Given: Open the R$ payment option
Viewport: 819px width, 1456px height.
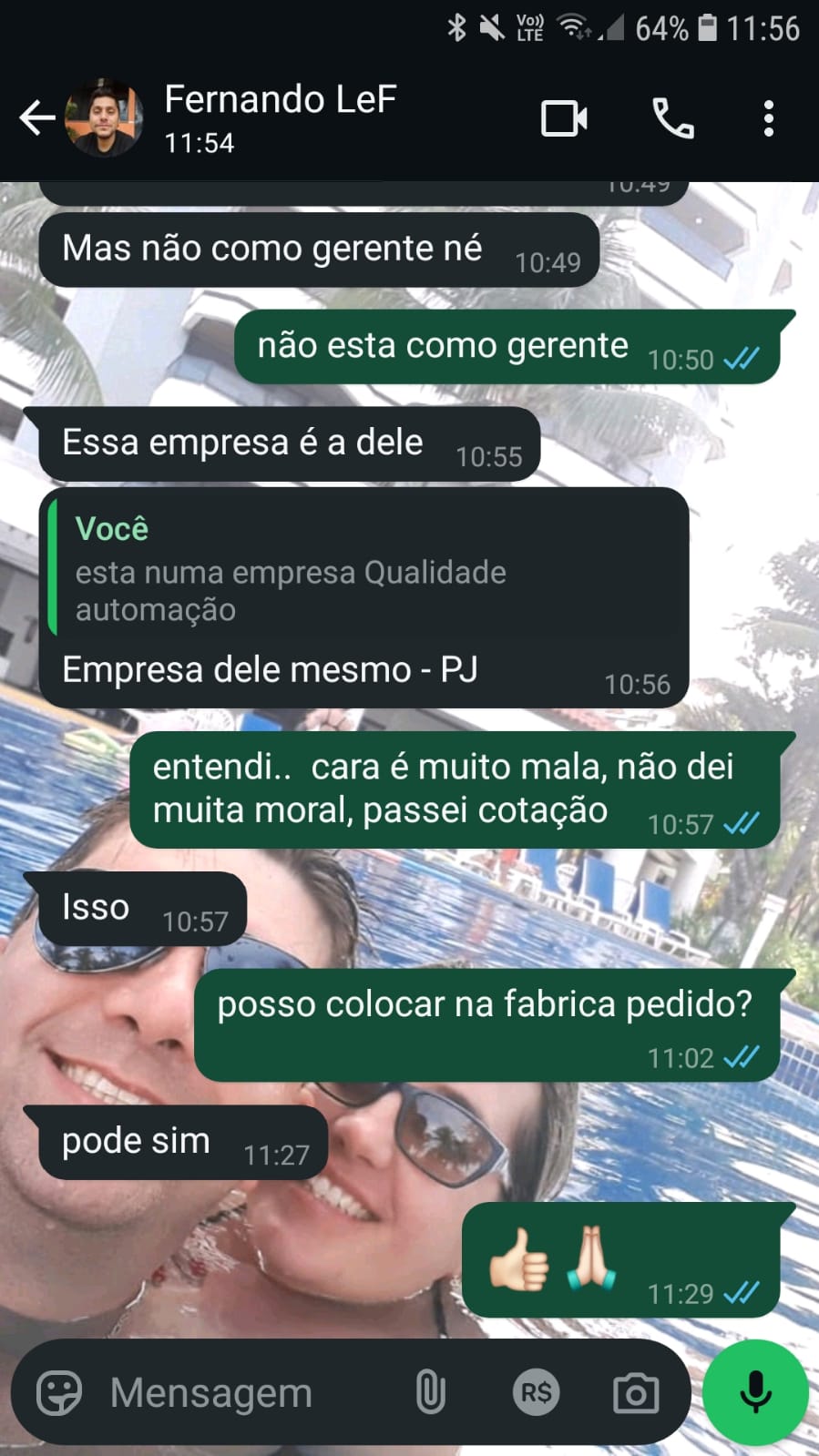Looking at the screenshot, I should coord(536,1392).
